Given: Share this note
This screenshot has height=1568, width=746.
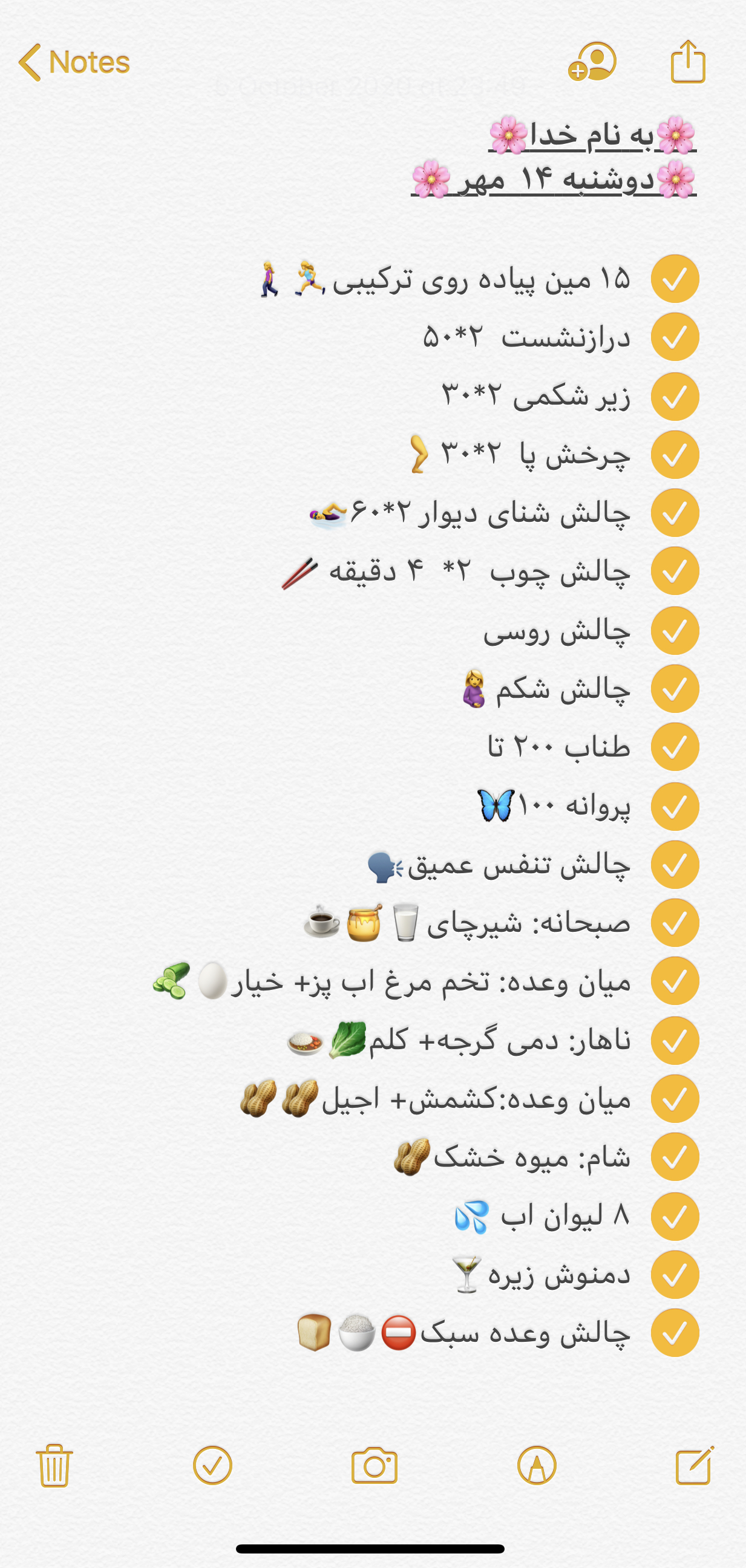Looking at the screenshot, I should click(688, 62).
